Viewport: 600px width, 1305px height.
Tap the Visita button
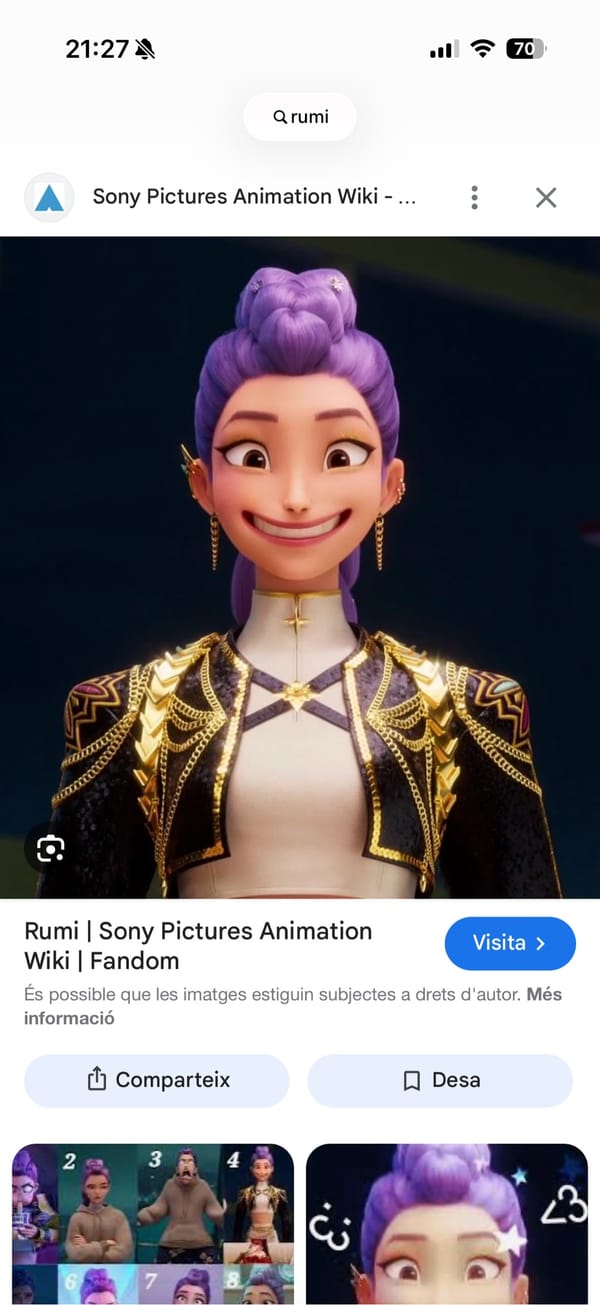click(510, 943)
